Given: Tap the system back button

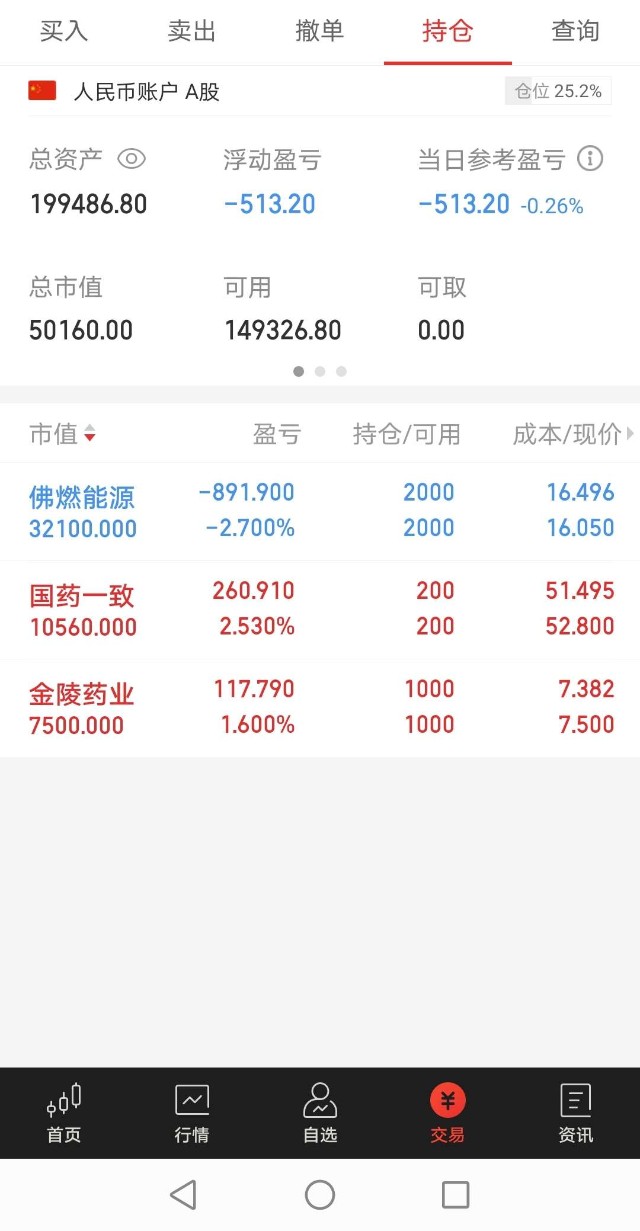Looking at the screenshot, I should [183, 1194].
